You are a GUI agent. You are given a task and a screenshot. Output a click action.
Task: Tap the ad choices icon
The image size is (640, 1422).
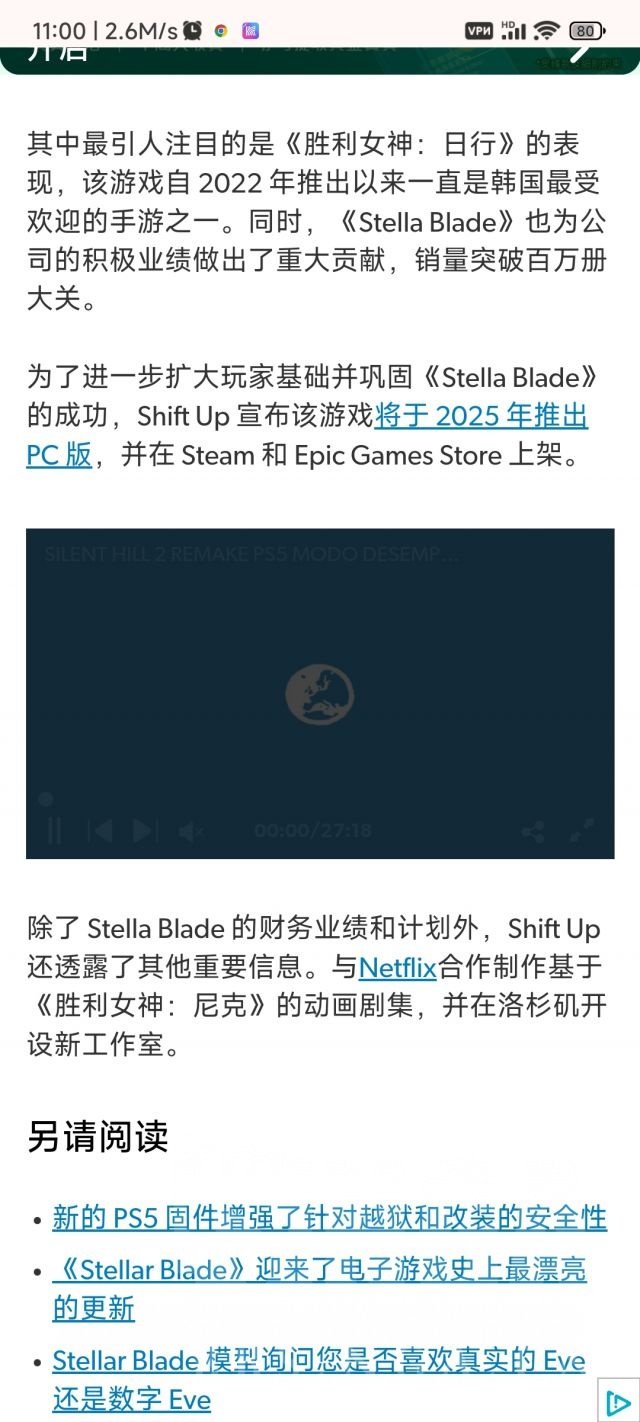pyautogui.click(x=616, y=1399)
